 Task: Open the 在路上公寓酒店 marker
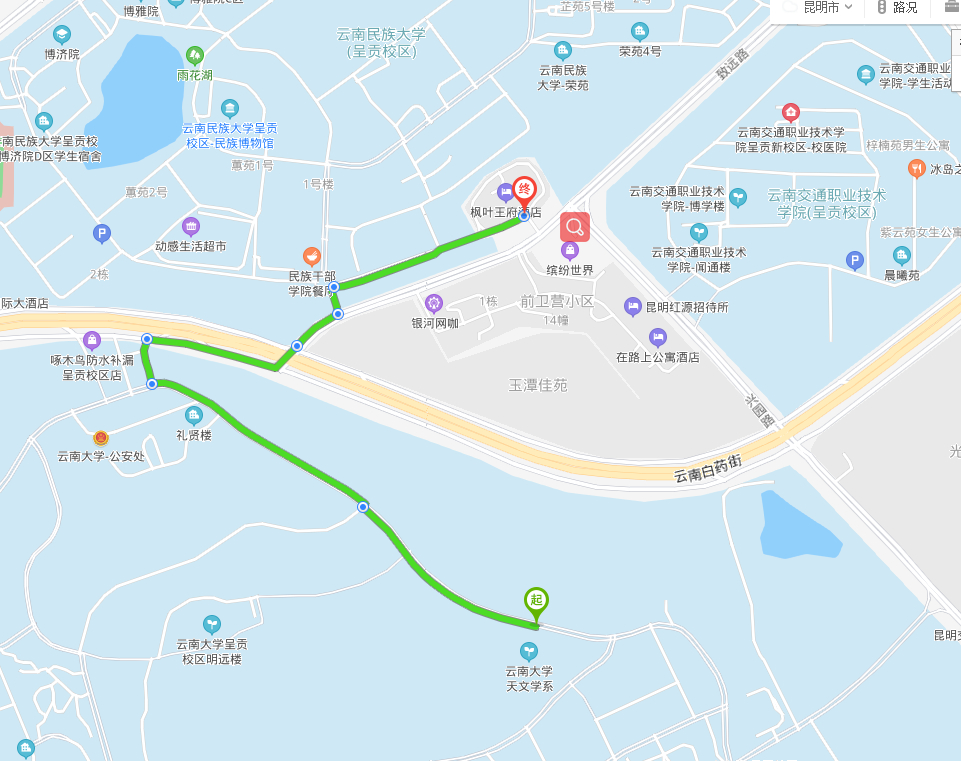pos(657,337)
